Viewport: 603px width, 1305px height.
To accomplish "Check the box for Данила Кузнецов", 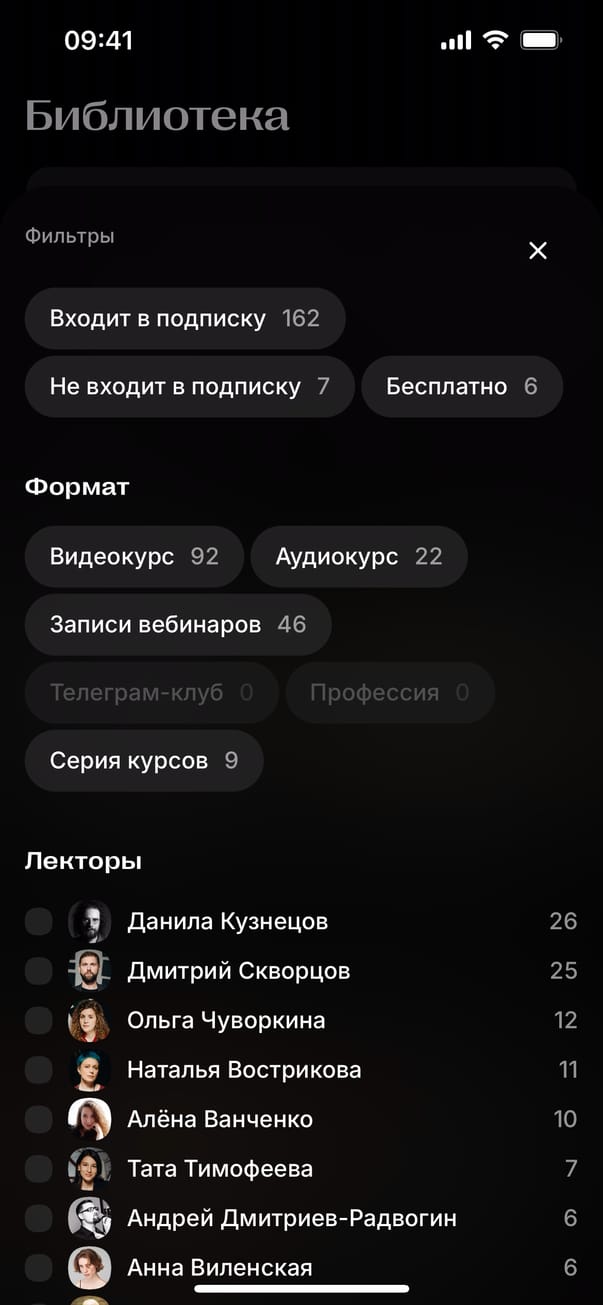I will pos(39,922).
